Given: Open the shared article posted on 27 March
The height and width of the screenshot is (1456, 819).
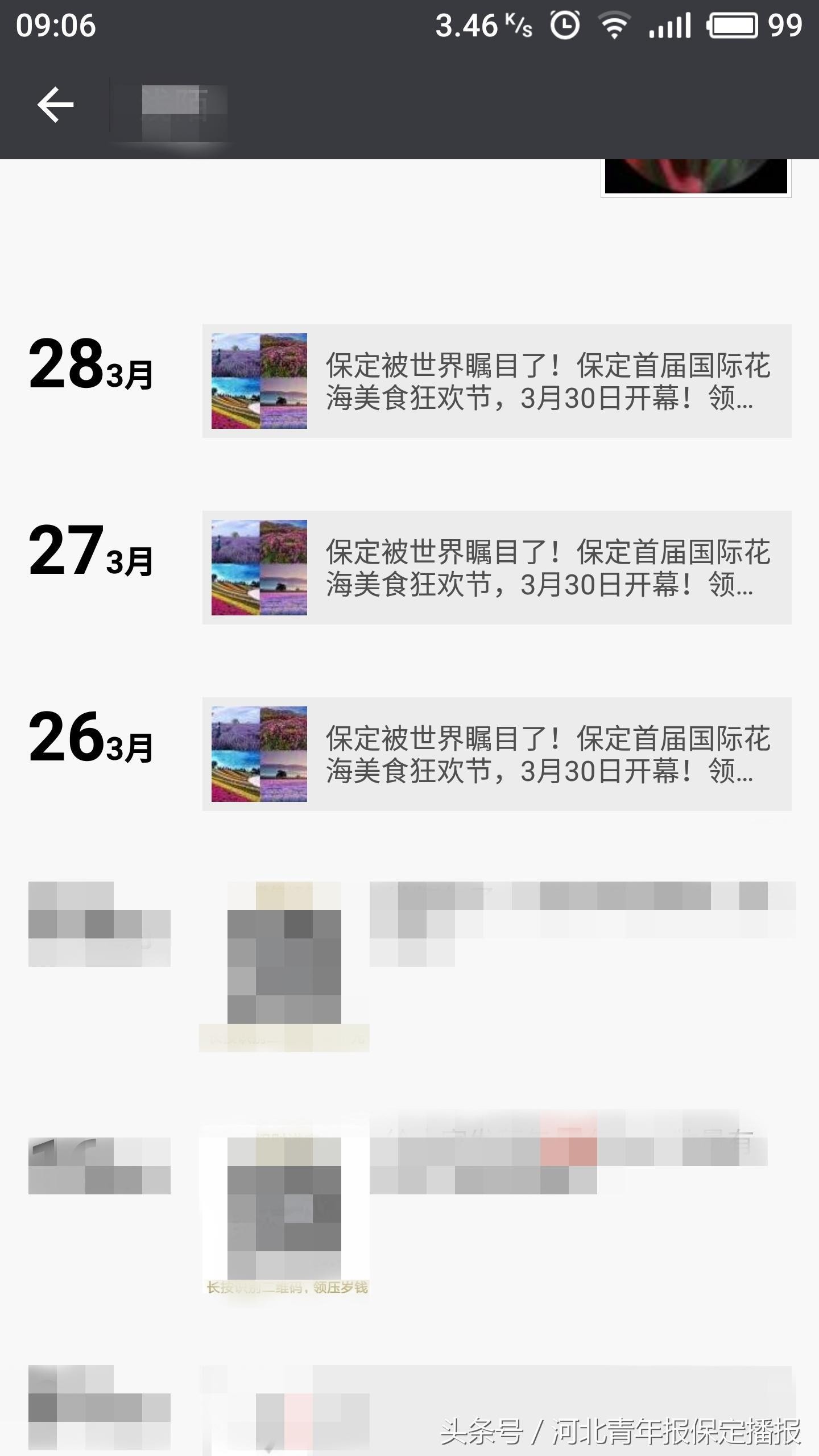Looking at the screenshot, I should click(496, 568).
